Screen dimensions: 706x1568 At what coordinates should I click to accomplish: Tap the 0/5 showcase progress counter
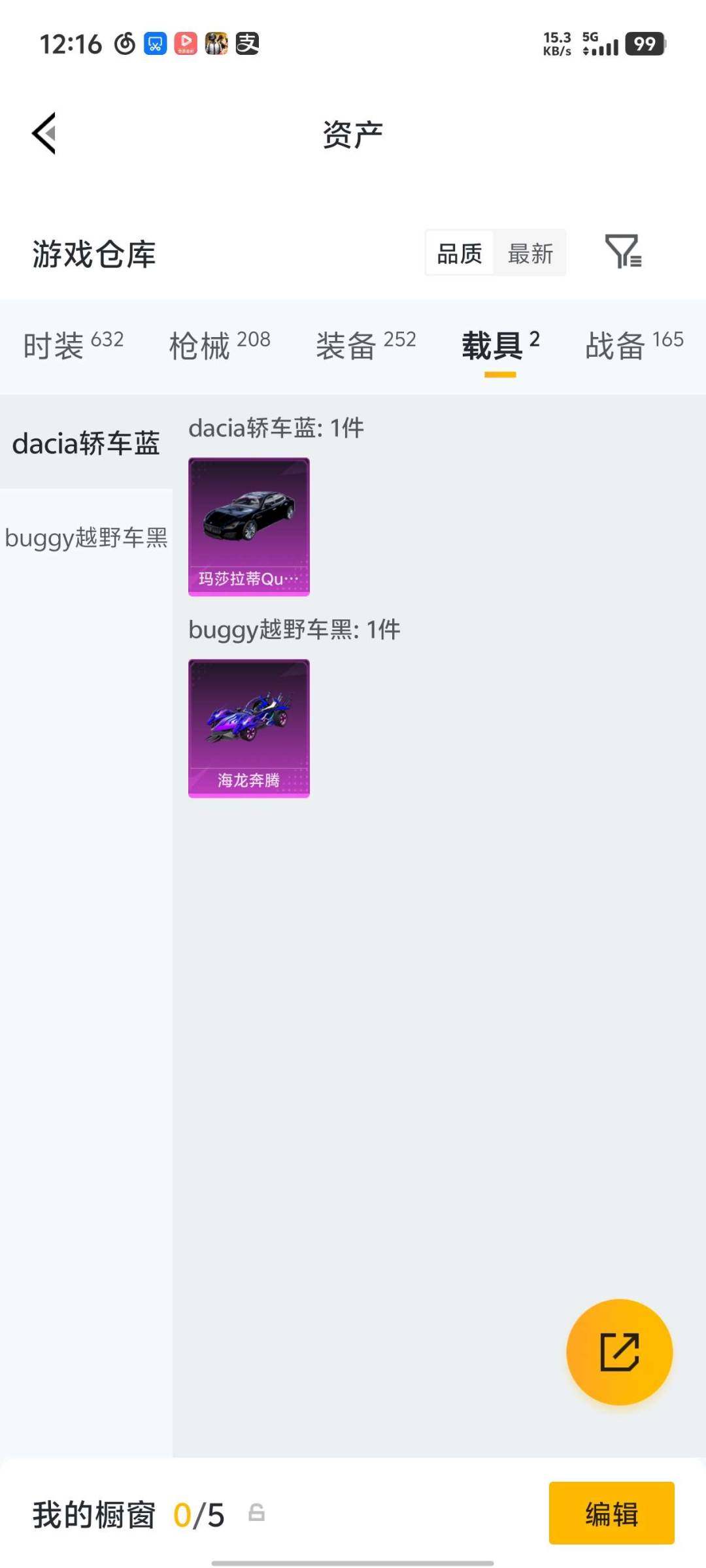[x=199, y=1516]
